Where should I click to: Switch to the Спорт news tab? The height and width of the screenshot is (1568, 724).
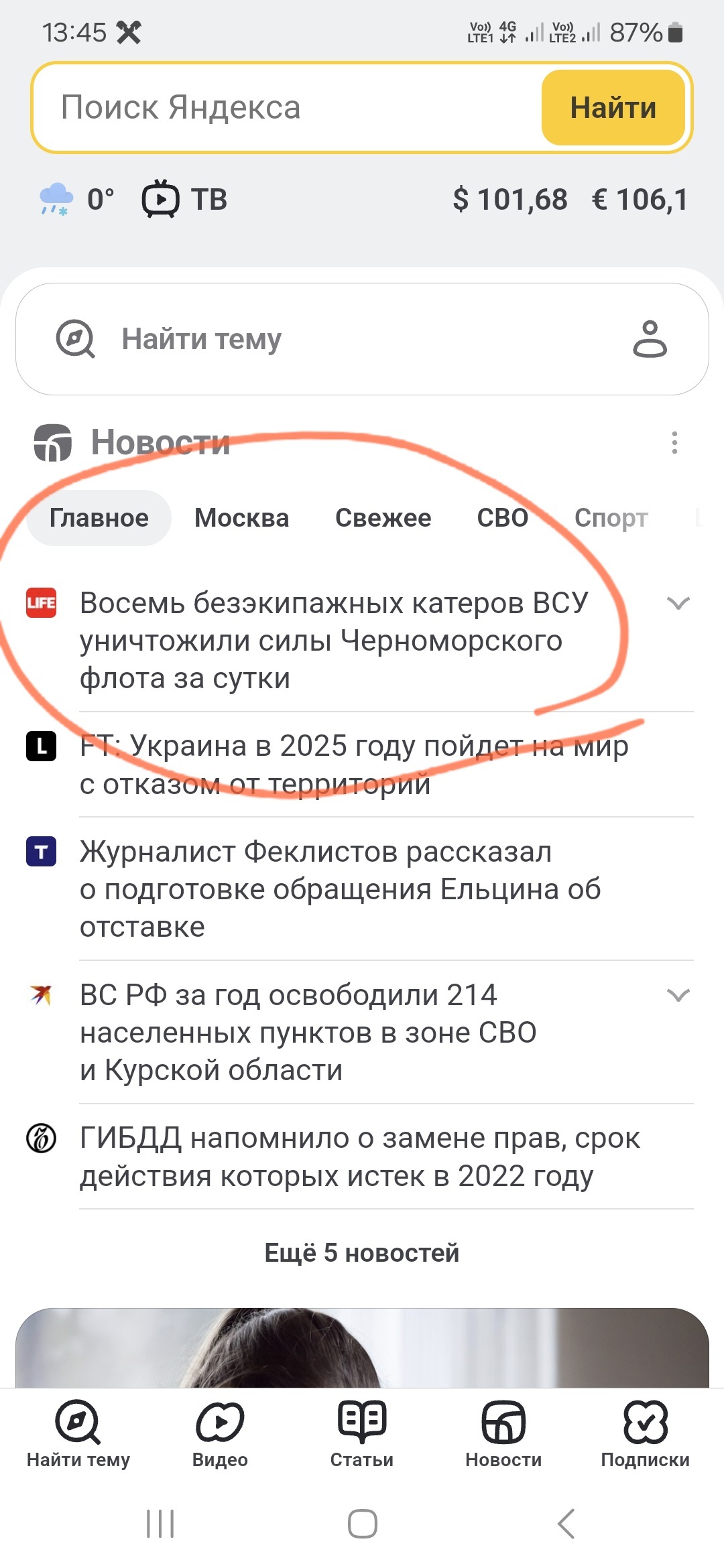611,518
